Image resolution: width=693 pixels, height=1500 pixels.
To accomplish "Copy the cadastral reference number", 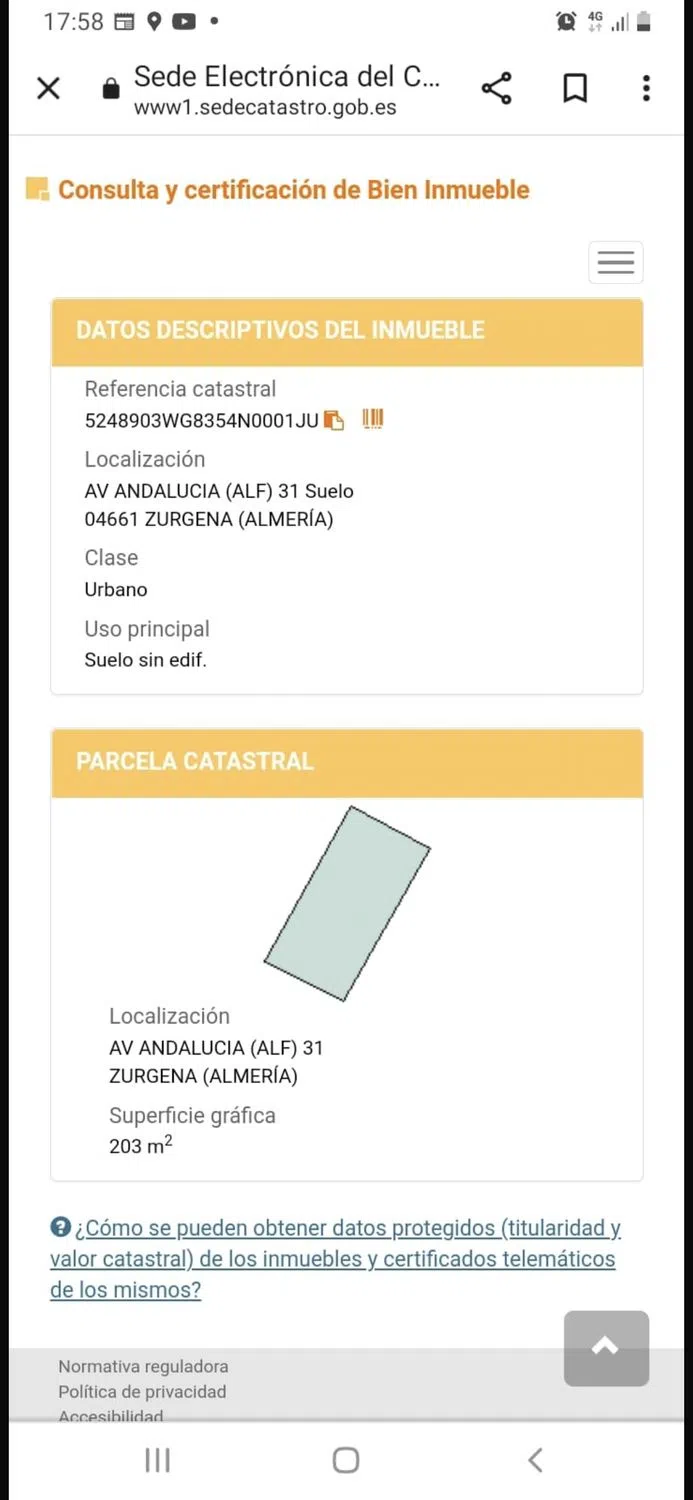I will (x=334, y=421).
